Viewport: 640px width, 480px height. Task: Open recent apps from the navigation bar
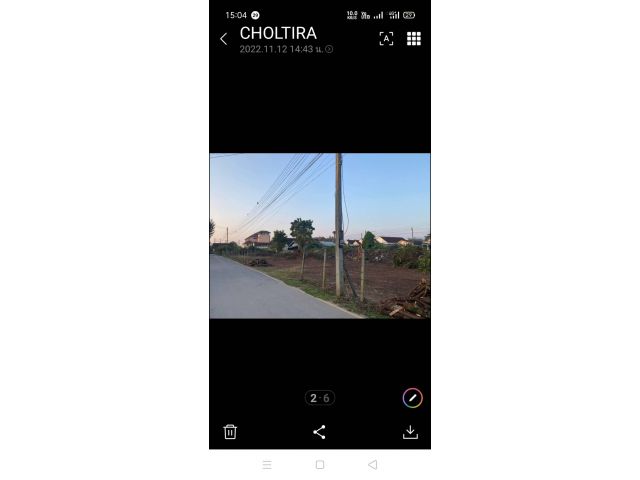[267, 465]
